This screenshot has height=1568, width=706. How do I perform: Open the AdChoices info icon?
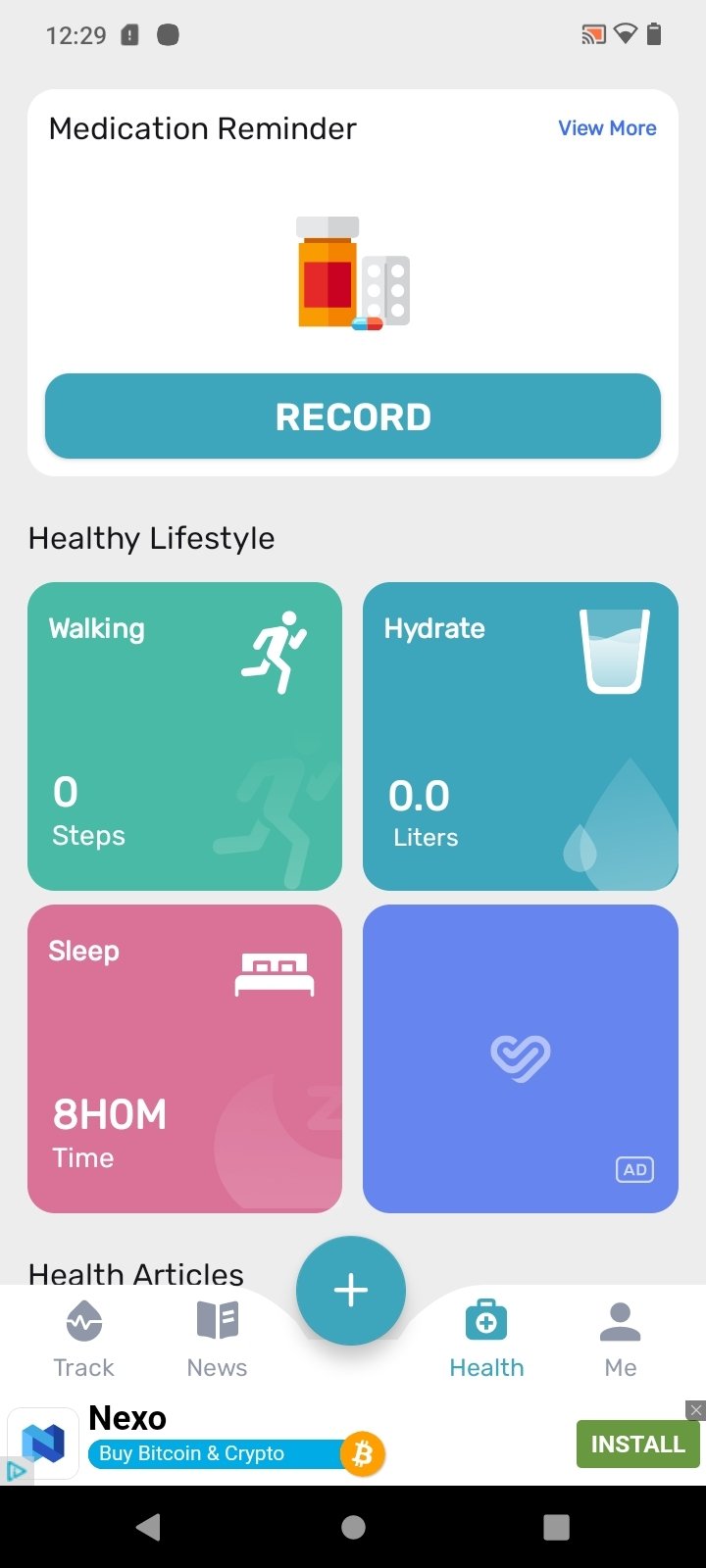coord(15,1471)
